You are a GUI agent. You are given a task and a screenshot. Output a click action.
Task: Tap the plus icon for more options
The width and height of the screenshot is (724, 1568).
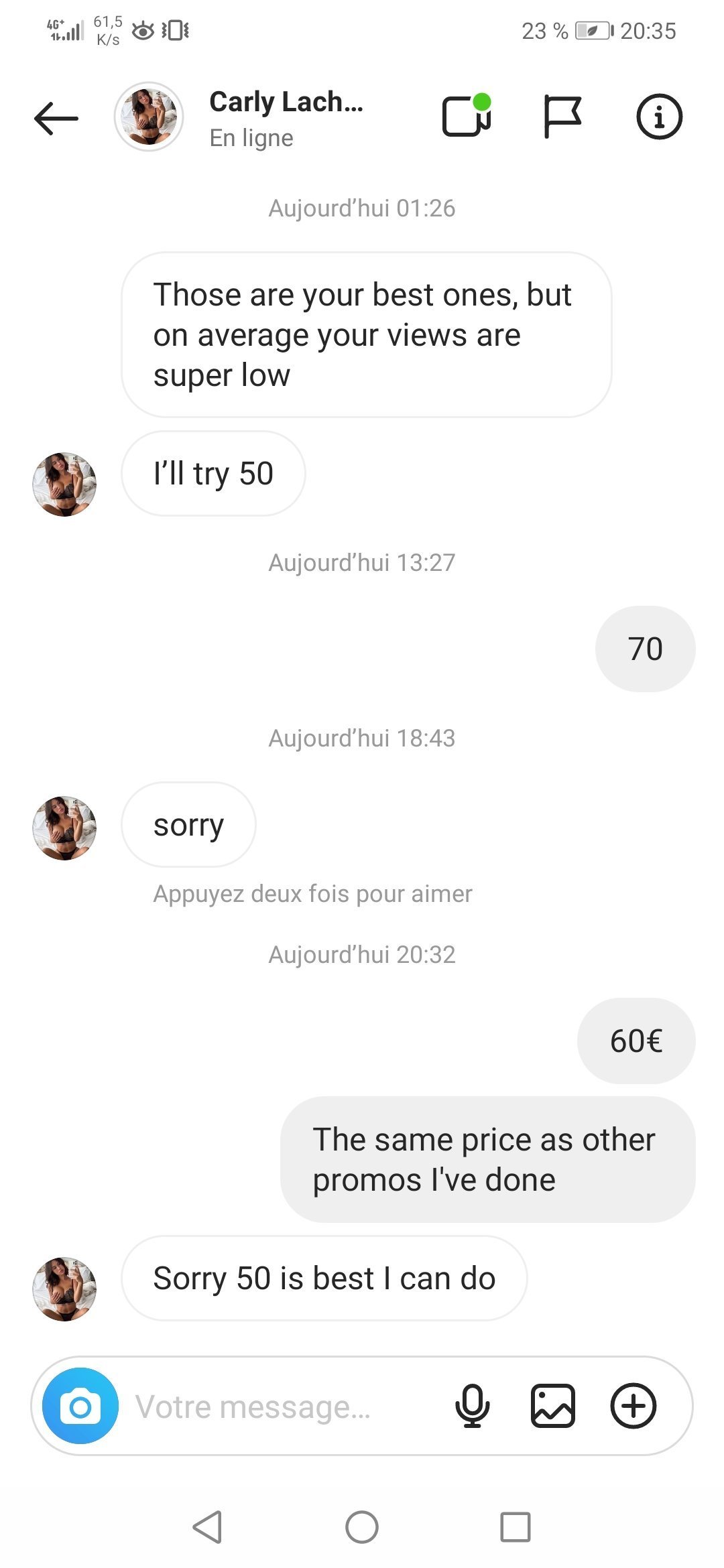coord(633,1406)
